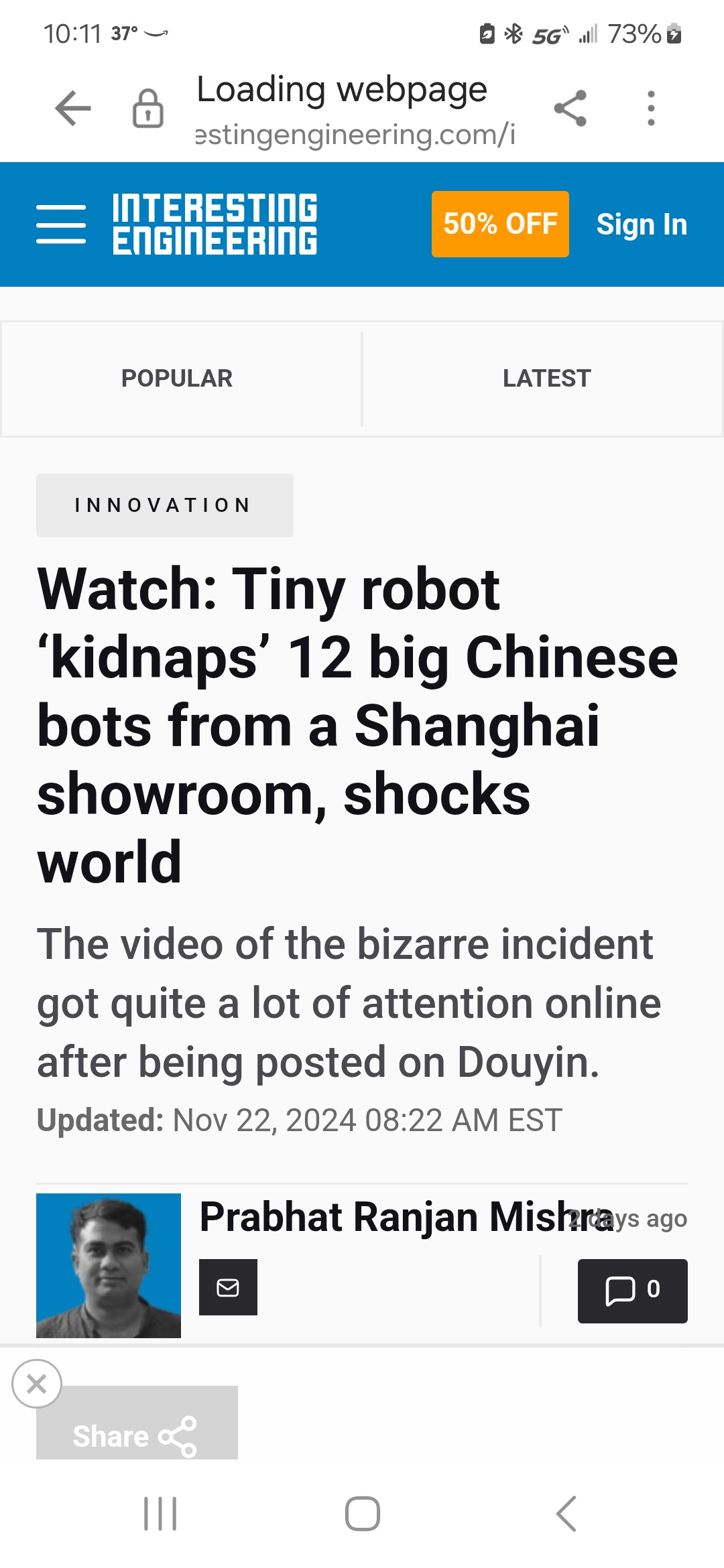Go back from the webpage
Image resolution: width=724 pixels, height=1568 pixels.
coord(72,109)
